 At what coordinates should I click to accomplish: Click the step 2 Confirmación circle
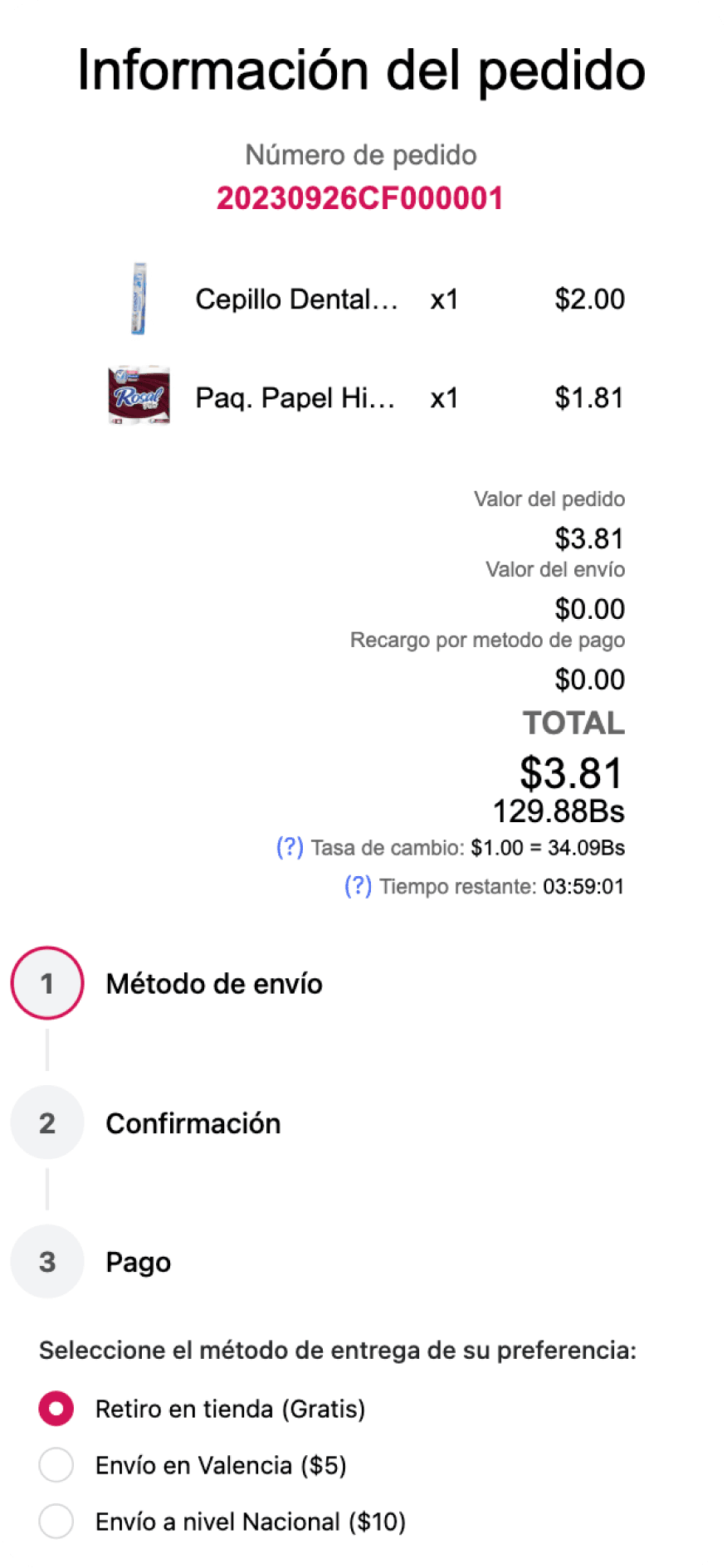[46, 1122]
